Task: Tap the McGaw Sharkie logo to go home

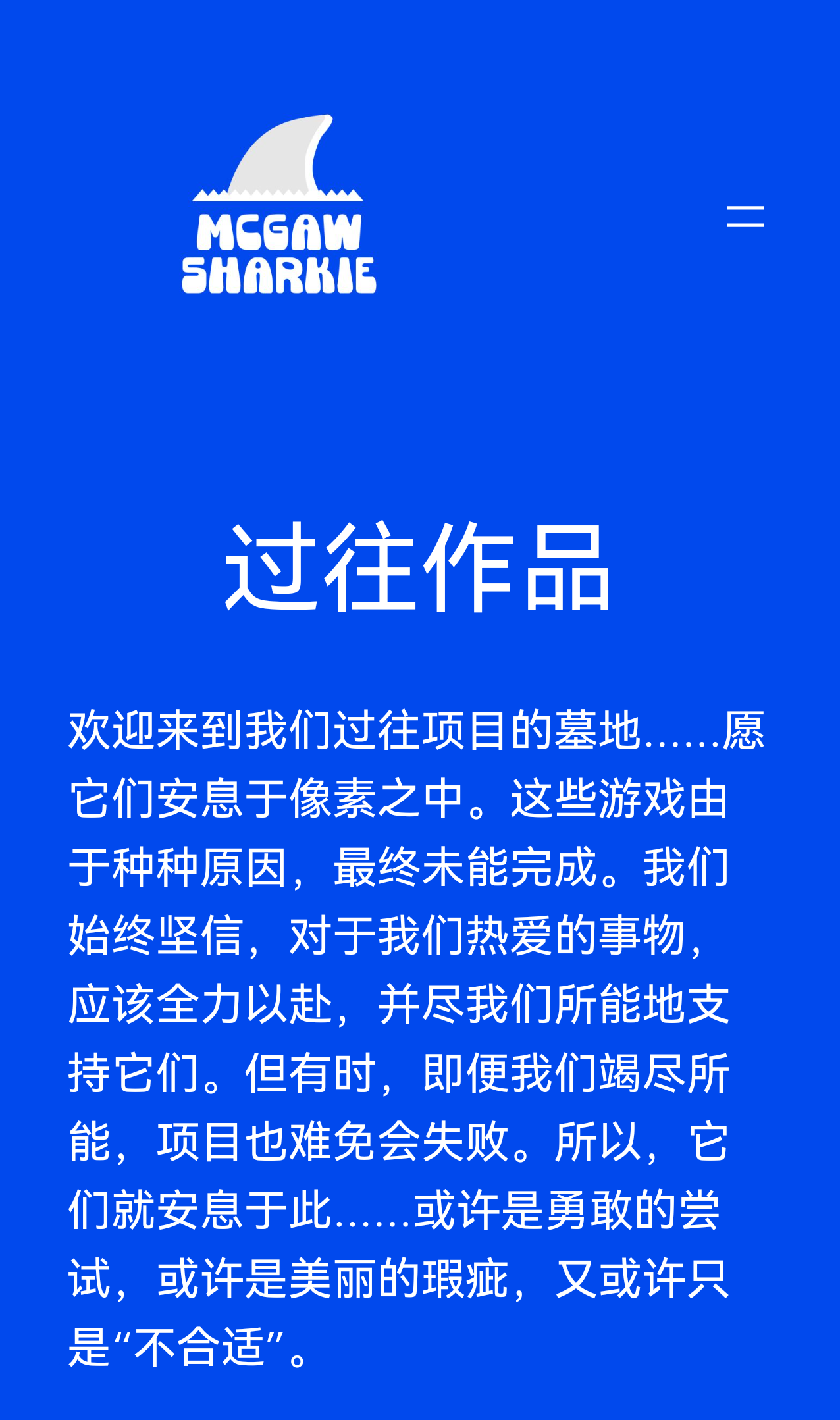Action: pyautogui.click(x=278, y=204)
